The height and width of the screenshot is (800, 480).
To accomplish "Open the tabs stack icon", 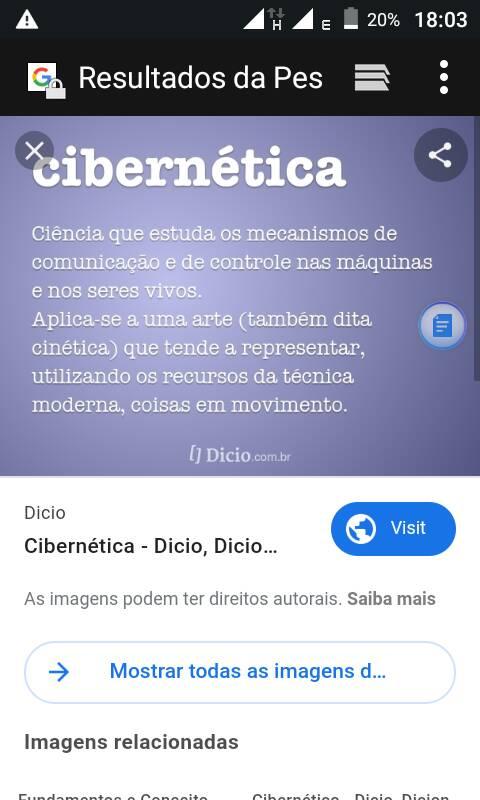I will pos(372,78).
